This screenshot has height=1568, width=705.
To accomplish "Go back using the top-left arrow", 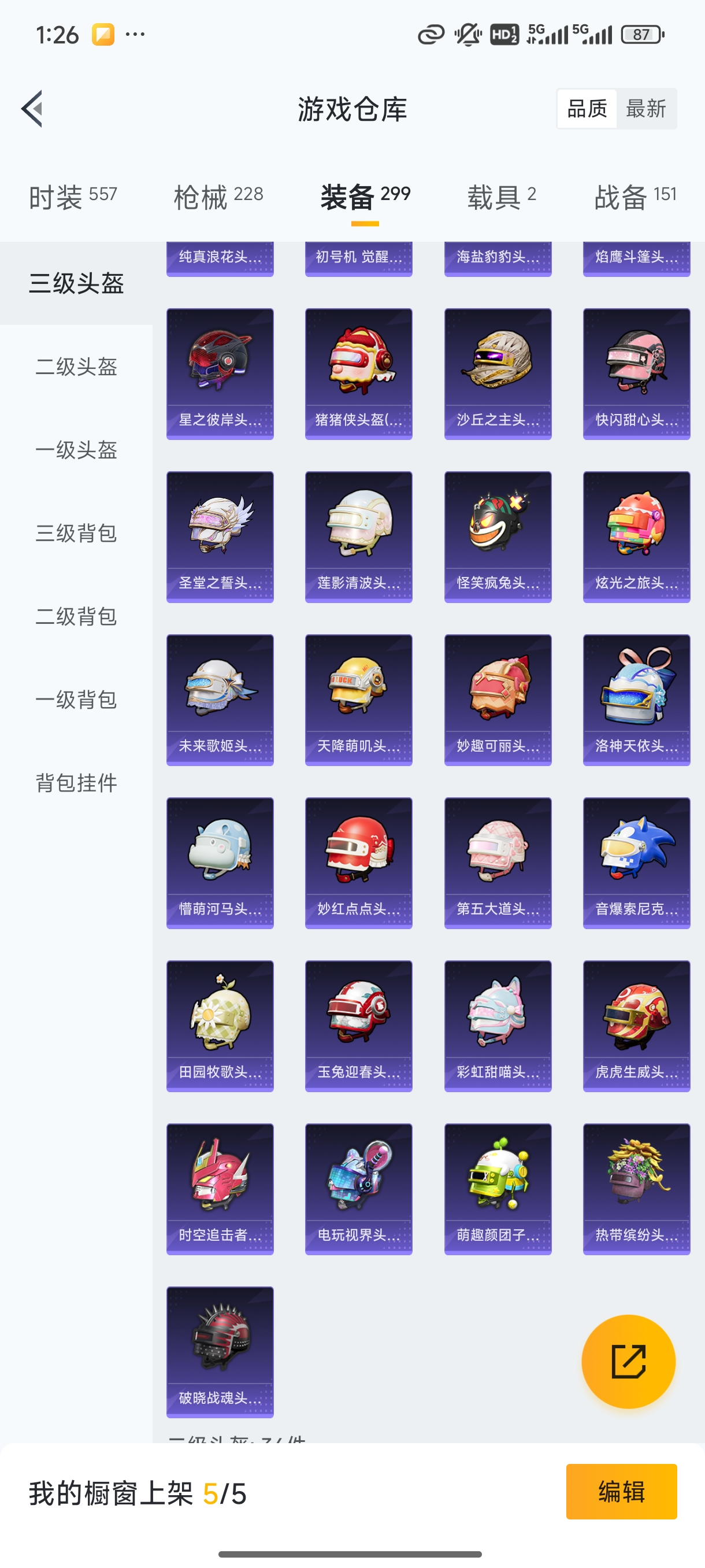I will (32, 108).
